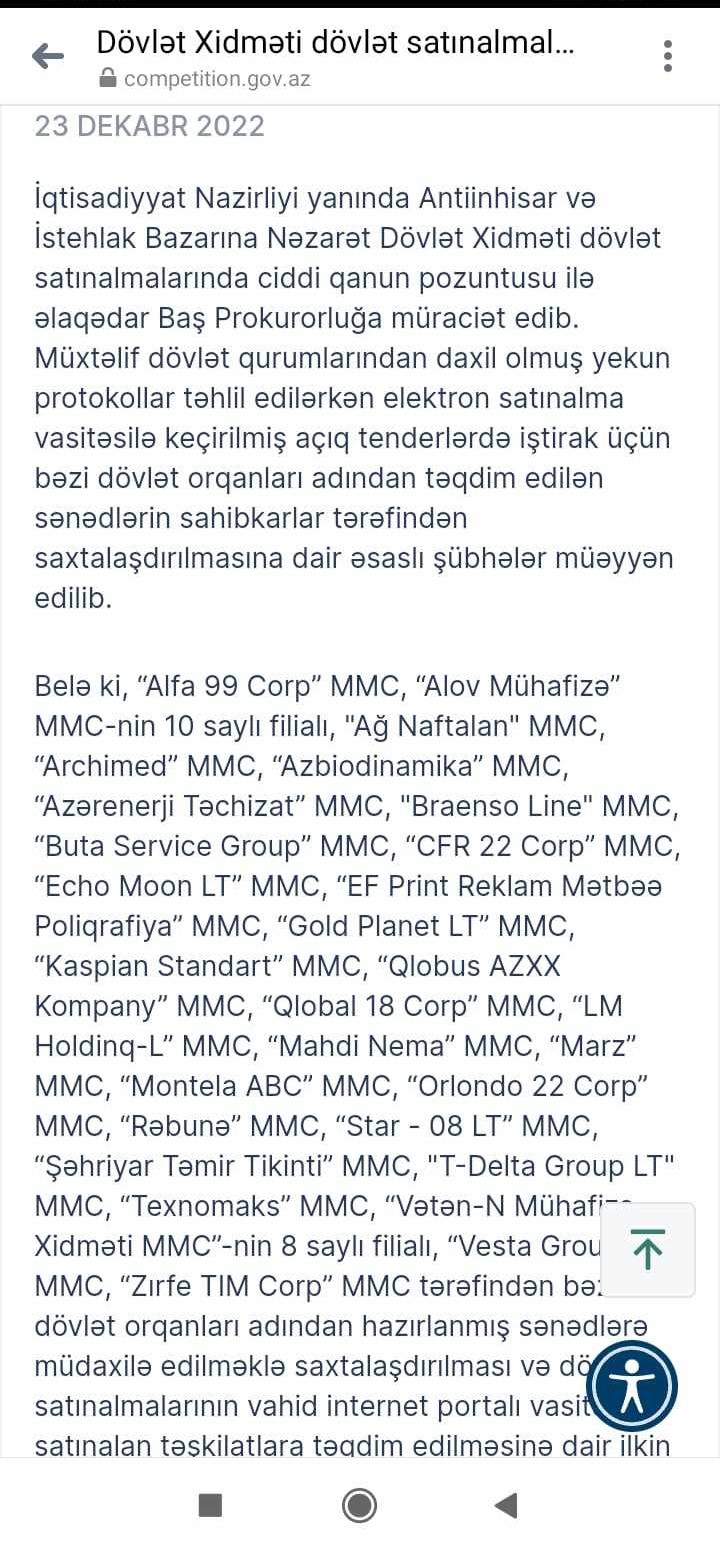Go back using the top-left arrow
The width and height of the screenshot is (720, 1553).
click(x=47, y=57)
